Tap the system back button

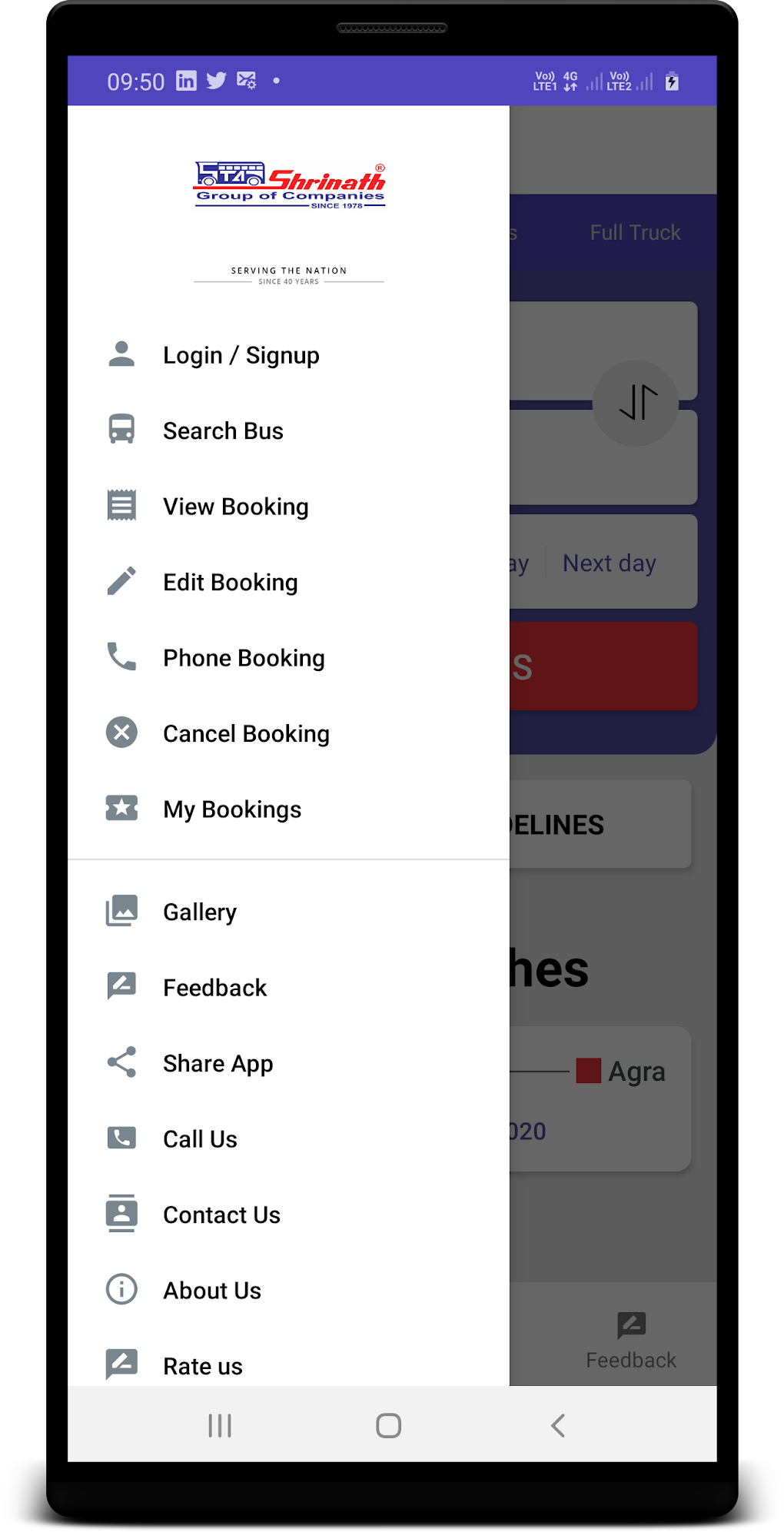click(x=558, y=1426)
